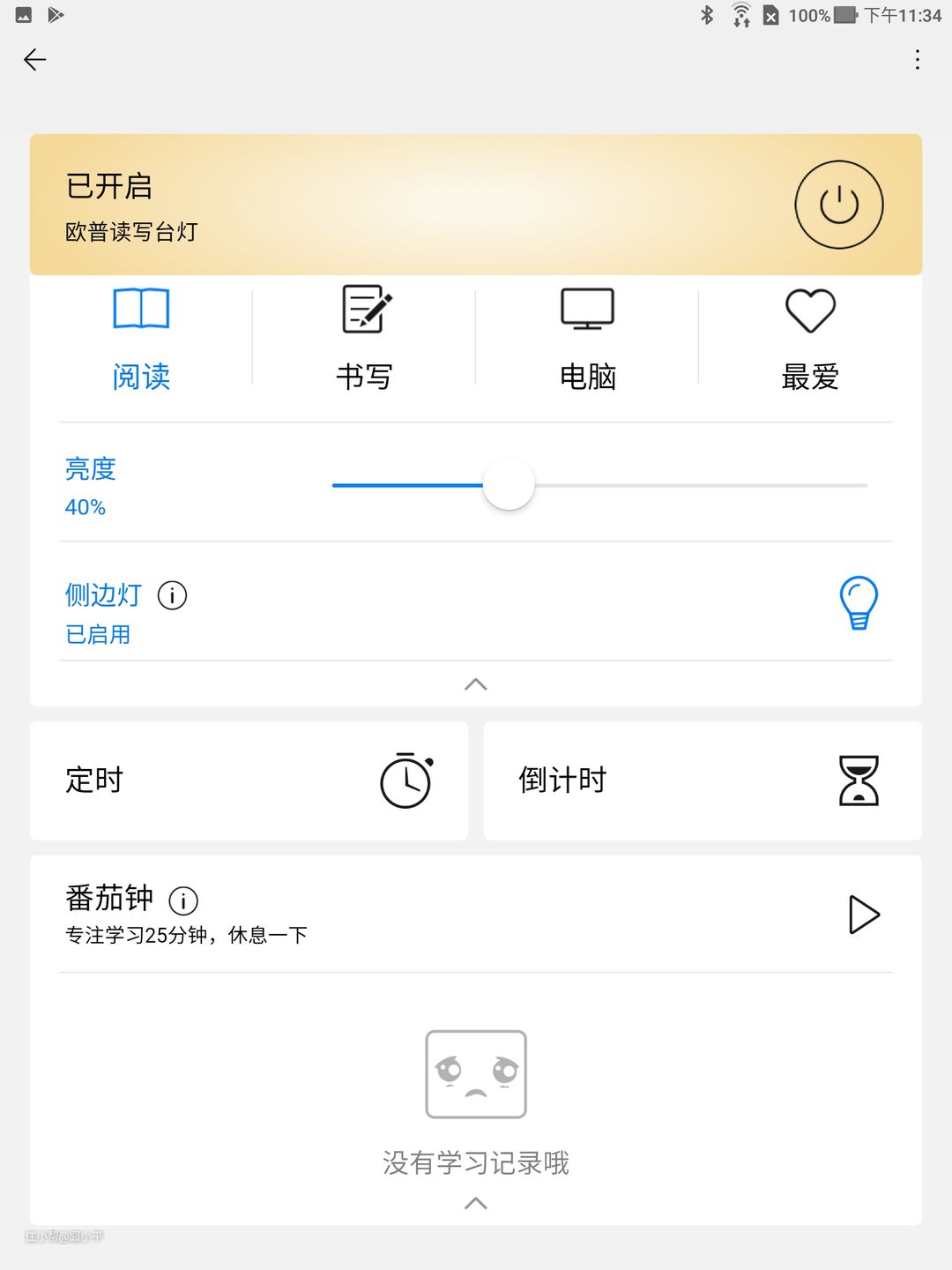The height and width of the screenshot is (1270, 952).
Task: Show info about 侧边灯
Action: pos(172,595)
